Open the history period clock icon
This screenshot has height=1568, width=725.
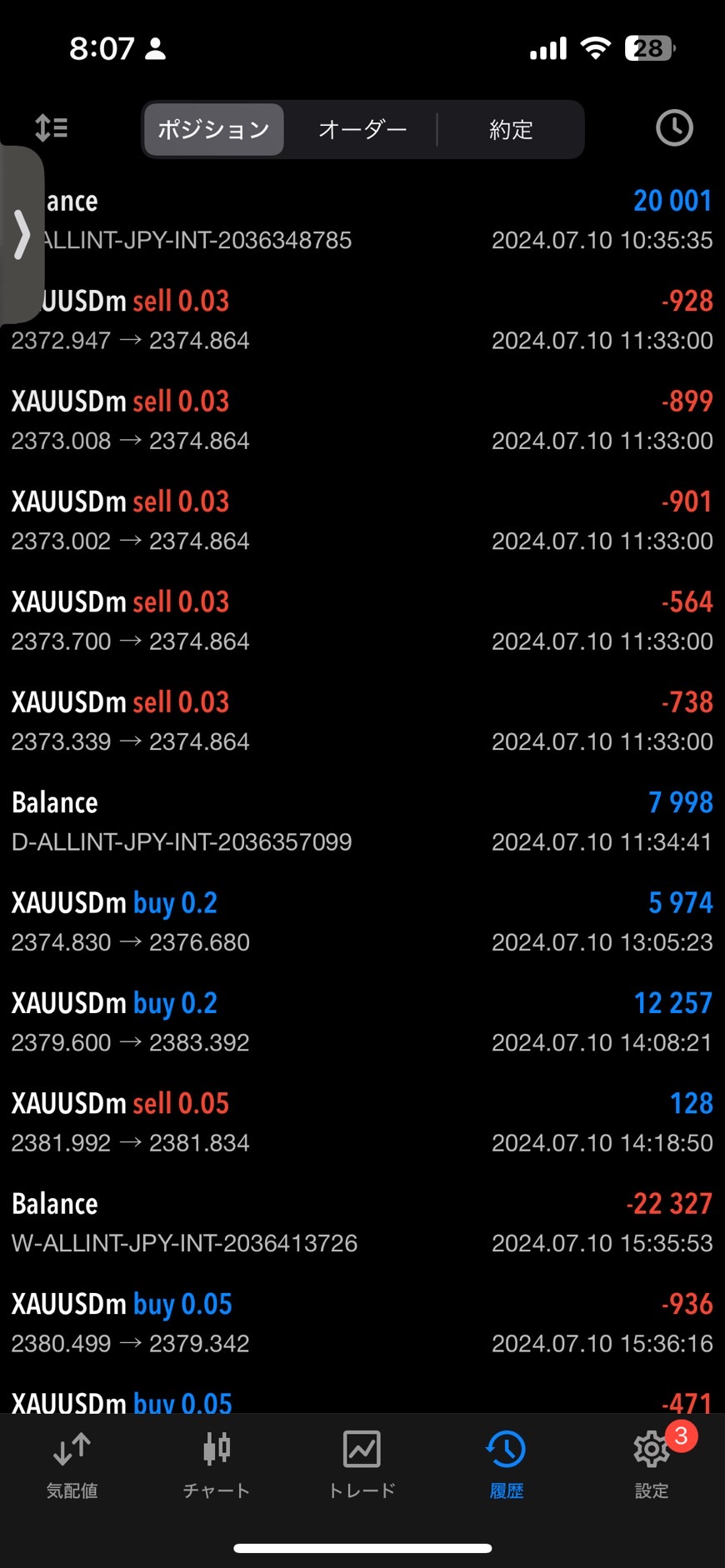[674, 128]
